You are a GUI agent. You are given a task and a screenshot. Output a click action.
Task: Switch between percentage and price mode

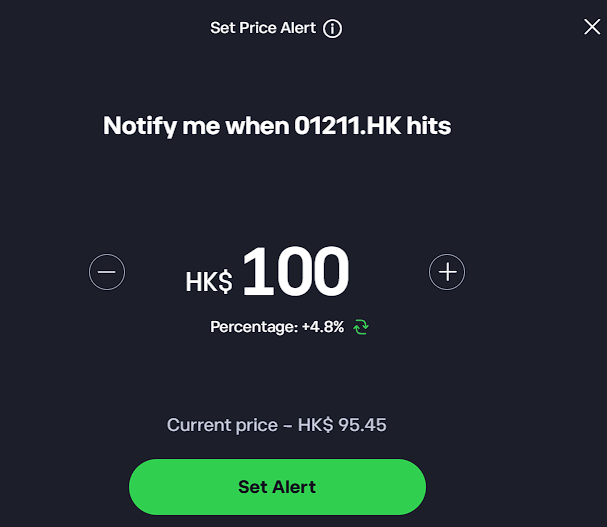coord(361,327)
